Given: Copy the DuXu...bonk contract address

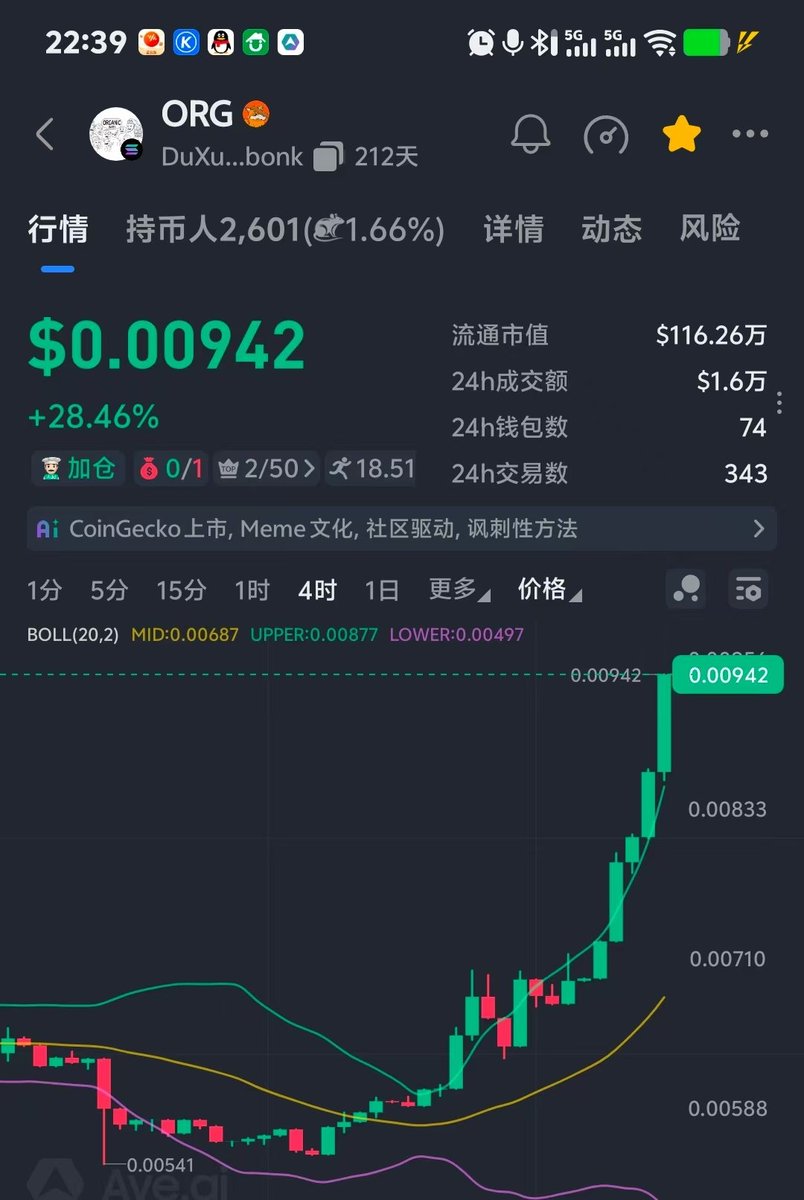Looking at the screenshot, I should (x=328, y=157).
